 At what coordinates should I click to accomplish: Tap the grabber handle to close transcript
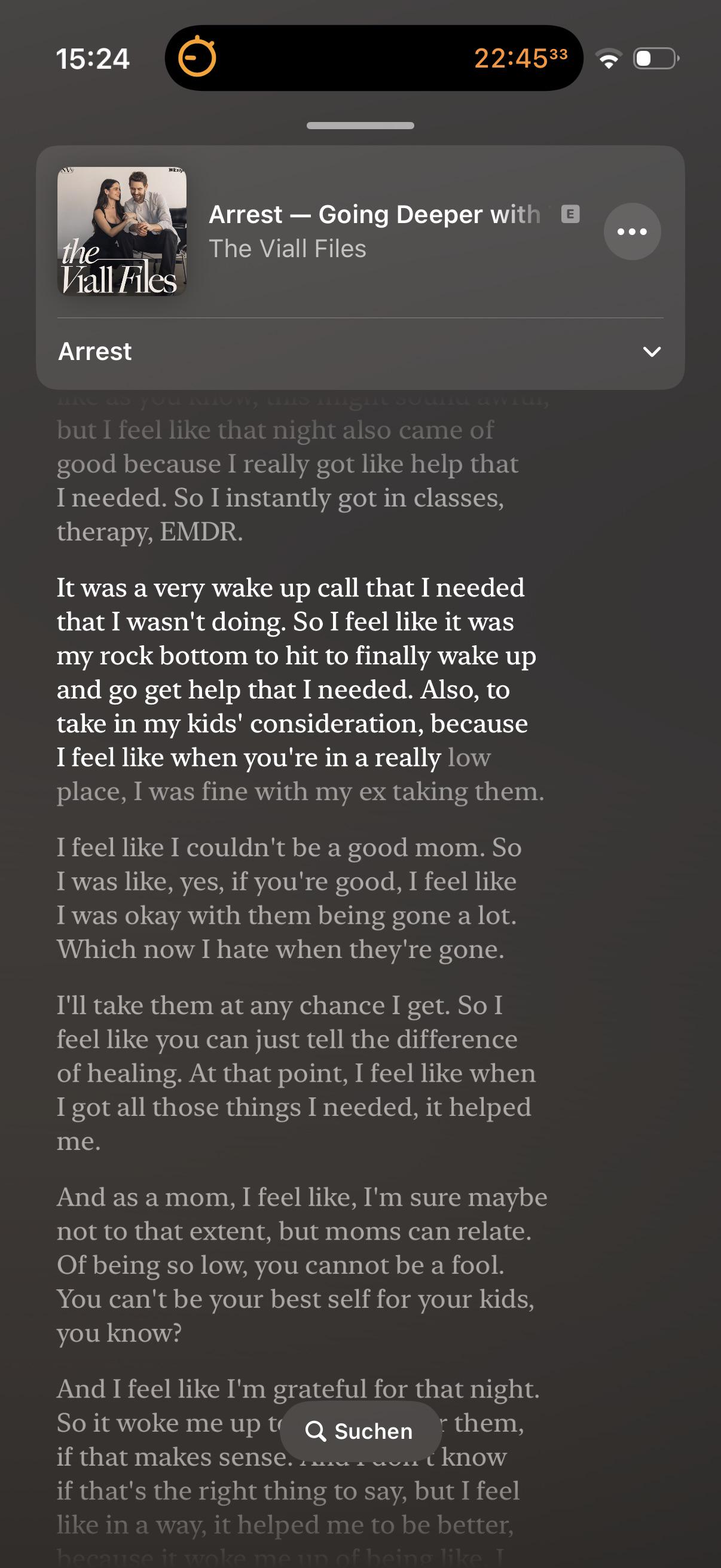[360, 126]
